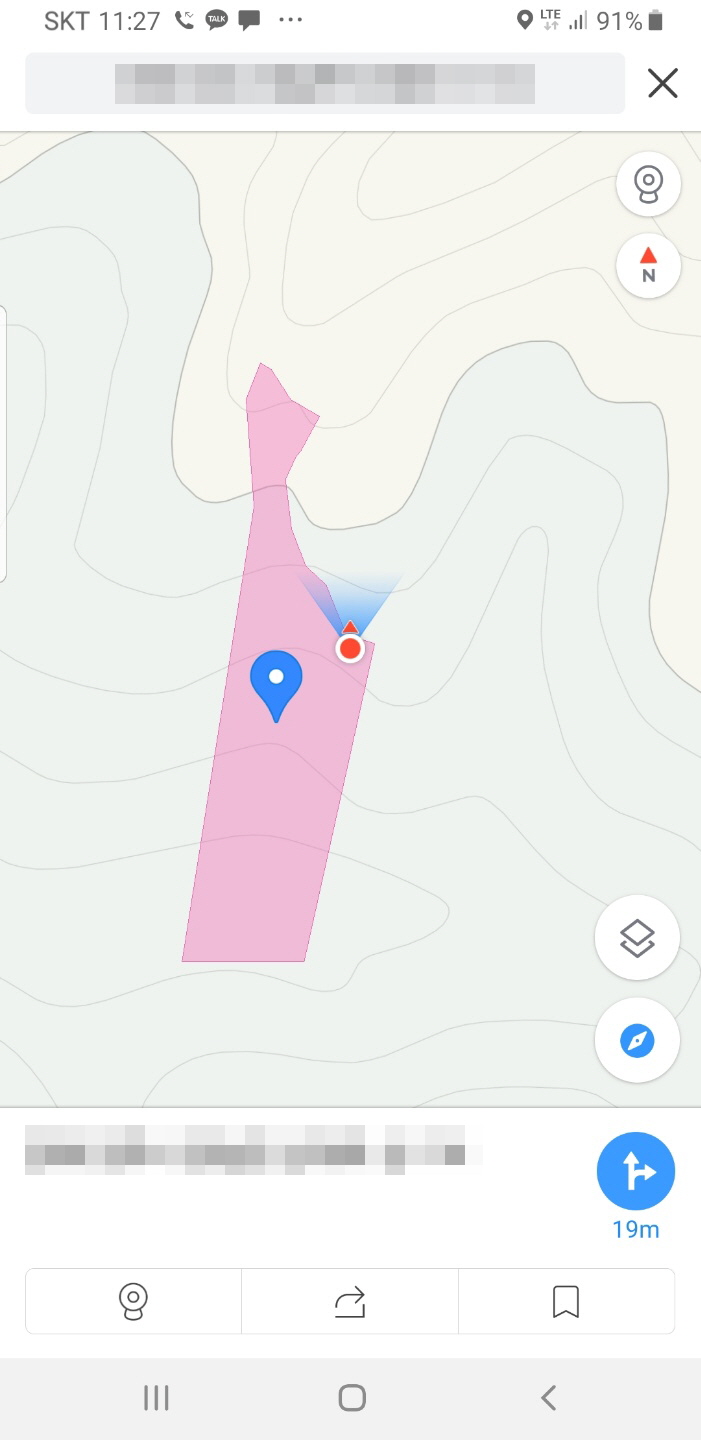
Task: Toggle the compass location mode button
Action: (x=637, y=1041)
